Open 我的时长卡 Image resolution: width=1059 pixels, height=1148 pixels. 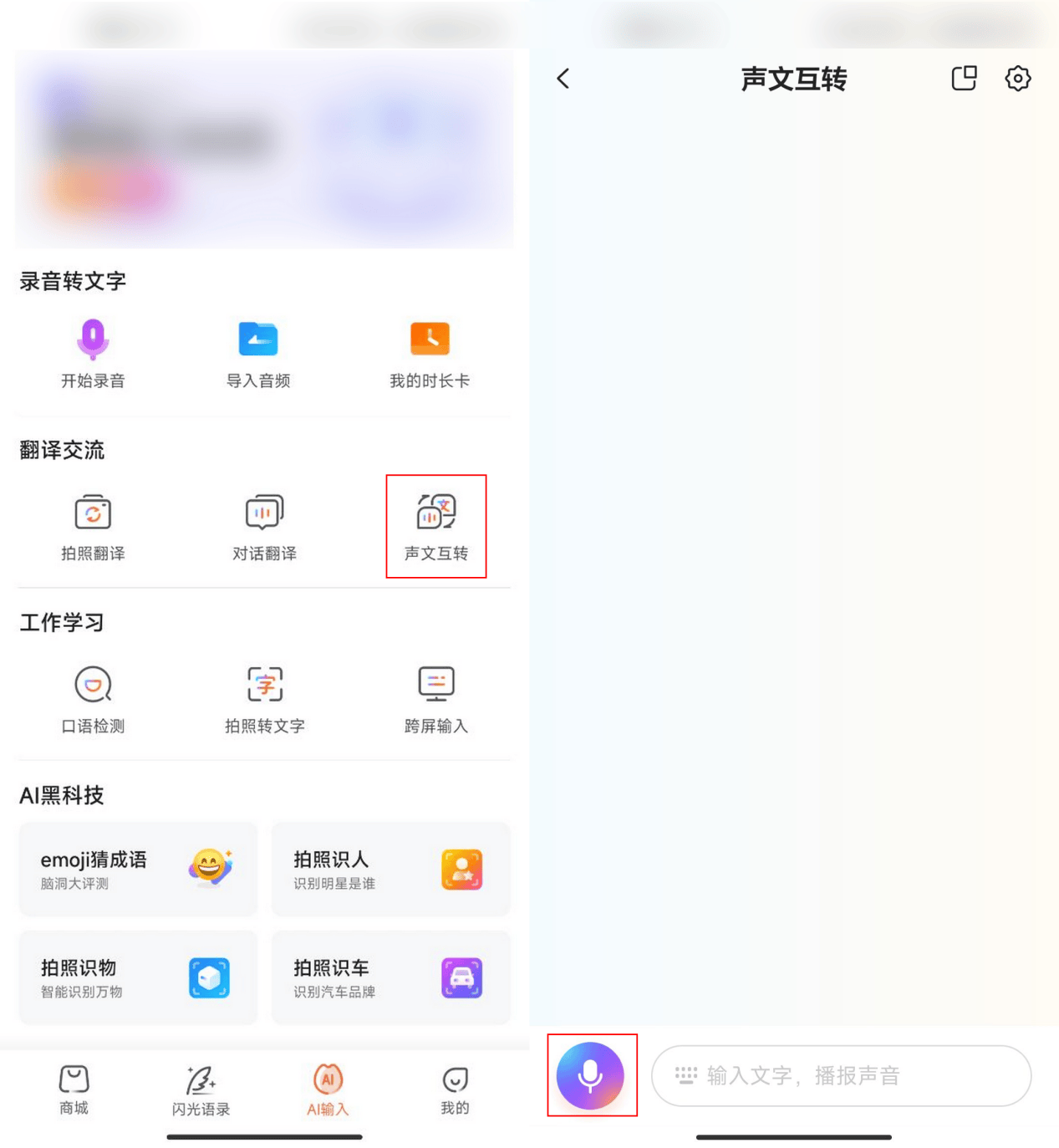[430, 353]
